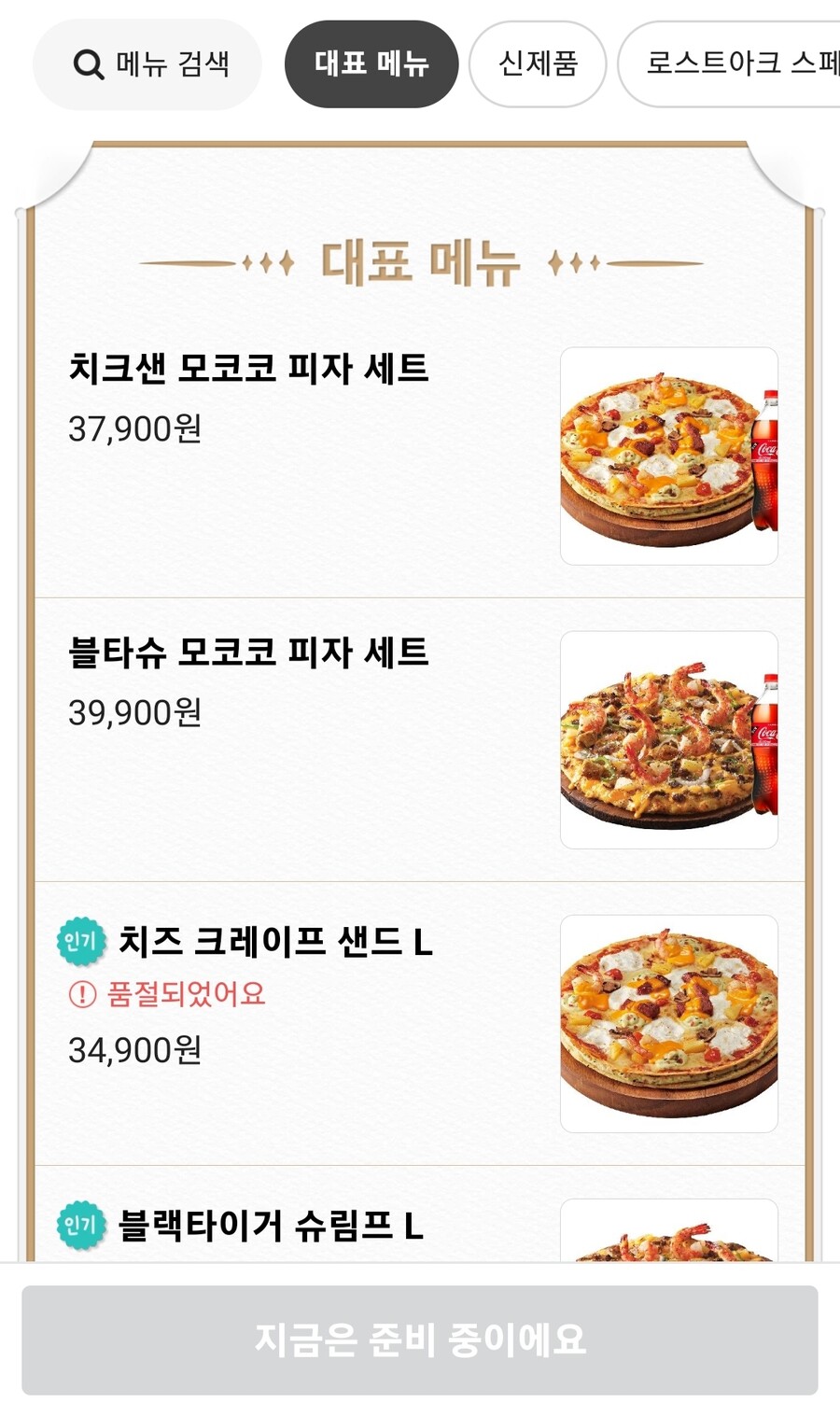Click the 지금은 준비 중이에요 button
Viewport: 840px width, 1417px height.
tap(420, 1343)
